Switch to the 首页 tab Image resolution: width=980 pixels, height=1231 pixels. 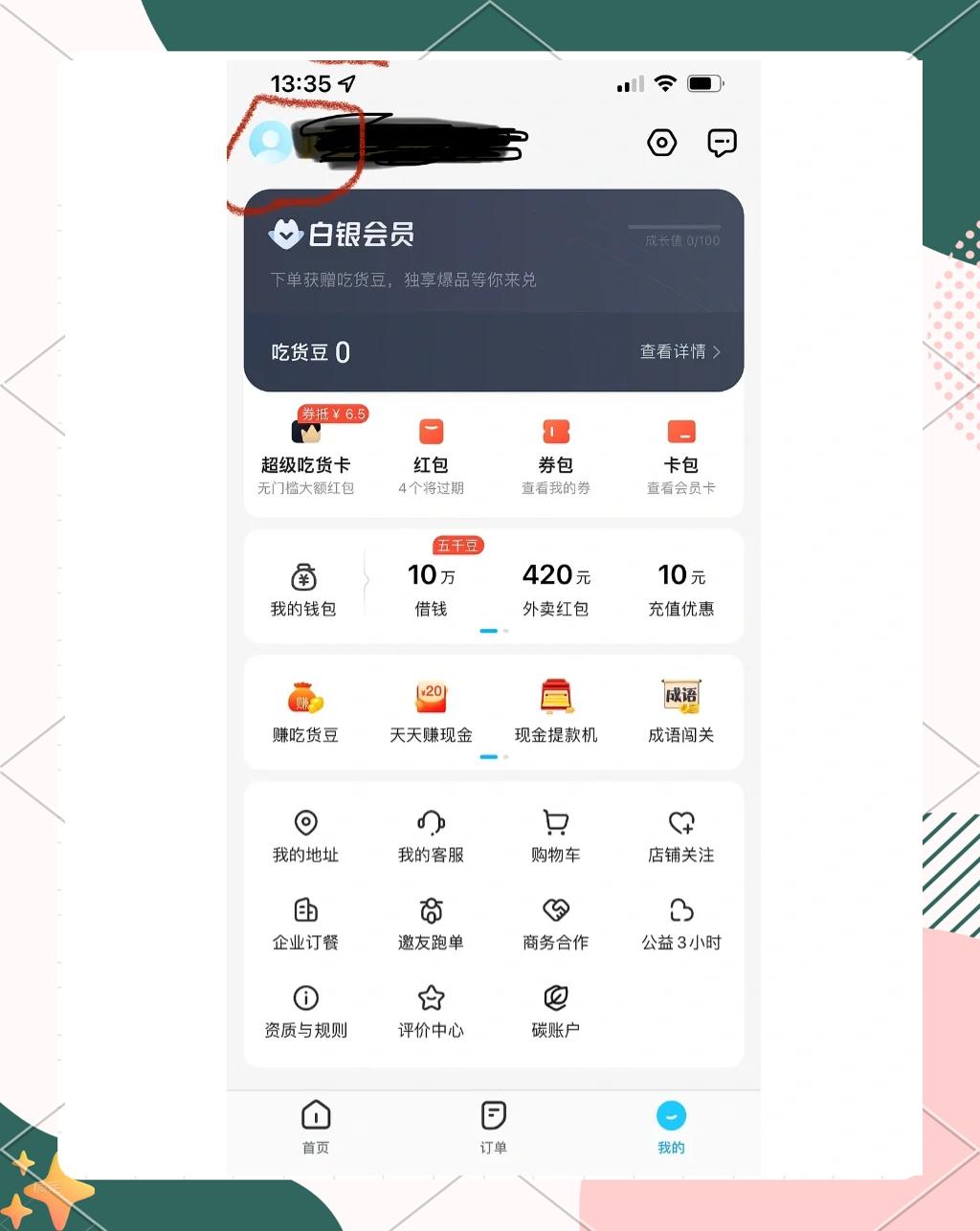(x=316, y=1126)
